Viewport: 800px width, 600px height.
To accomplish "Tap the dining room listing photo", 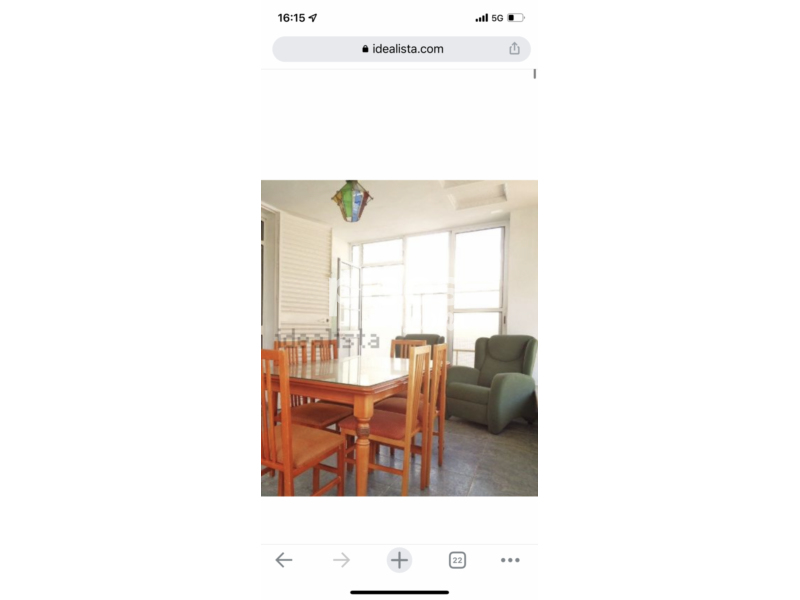I will click(399, 338).
